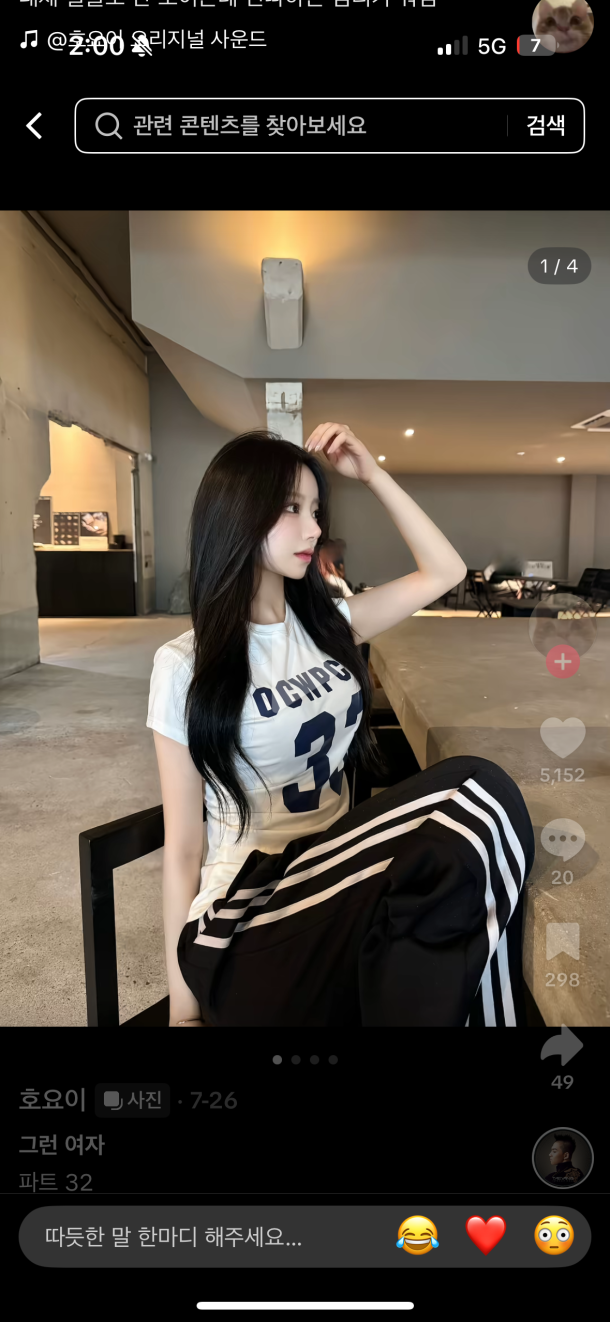Screen dimensions: 610x1322
Task: Share this post with the arrow icon
Action: [562, 1046]
